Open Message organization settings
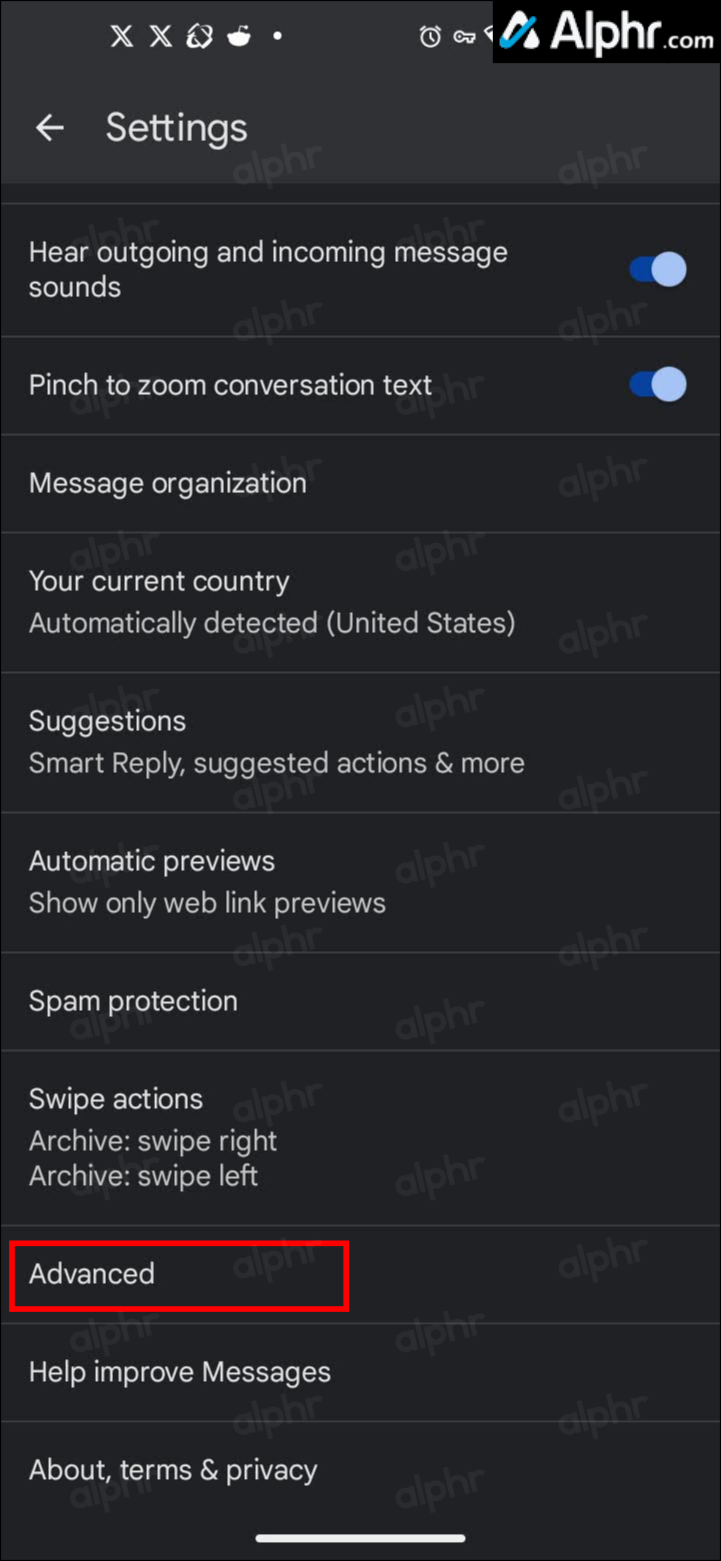This screenshot has width=721, height=1561. 168,483
